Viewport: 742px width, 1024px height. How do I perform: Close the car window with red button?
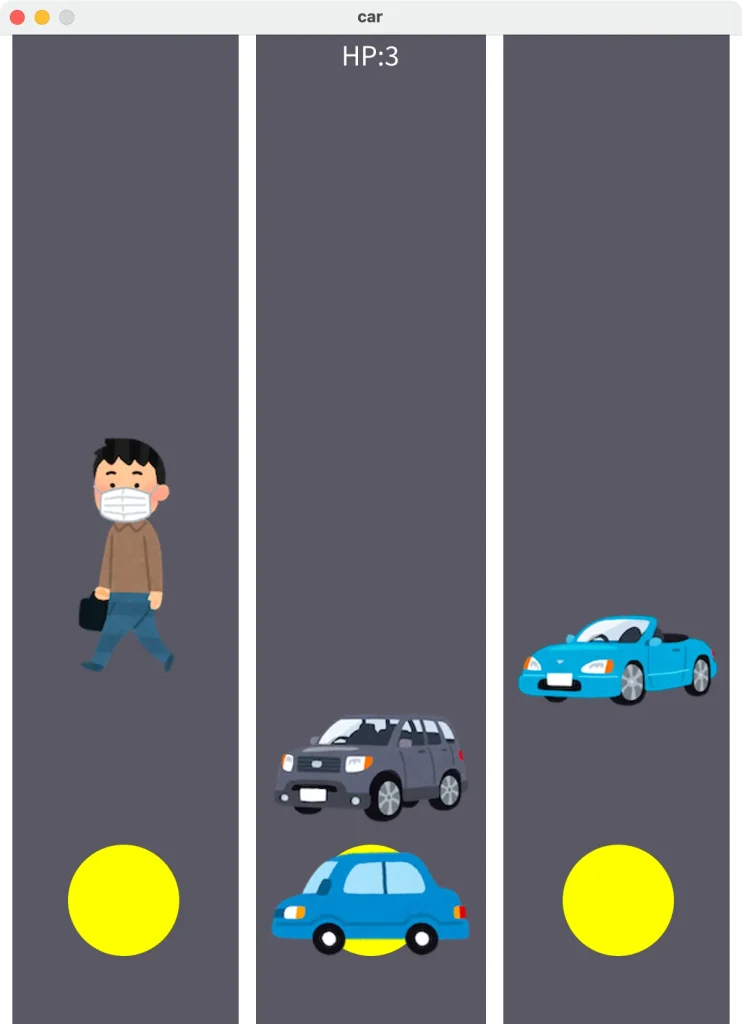pyautogui.click(x=17, y=17)
